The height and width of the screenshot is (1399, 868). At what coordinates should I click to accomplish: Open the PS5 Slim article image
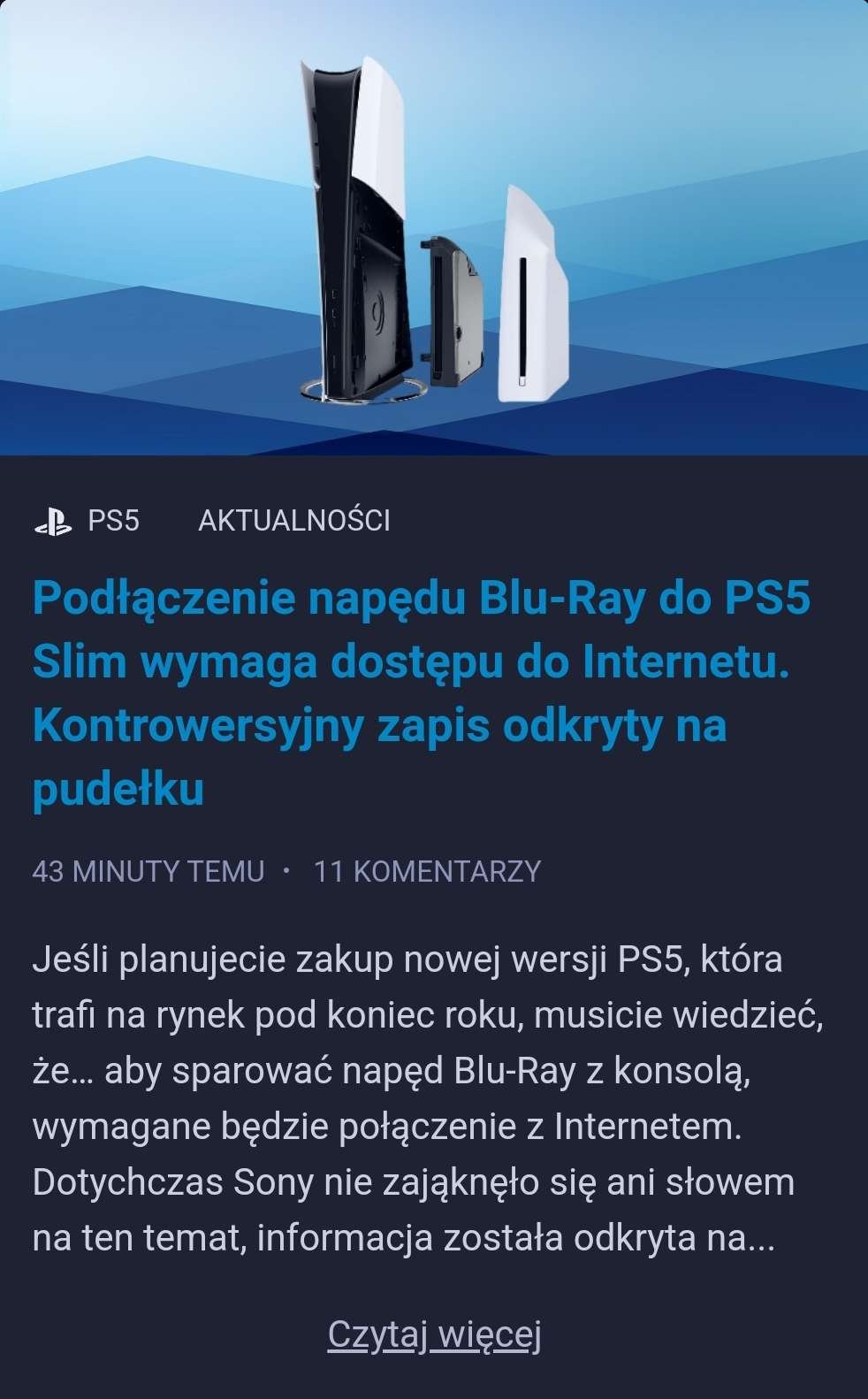point(434,227)
